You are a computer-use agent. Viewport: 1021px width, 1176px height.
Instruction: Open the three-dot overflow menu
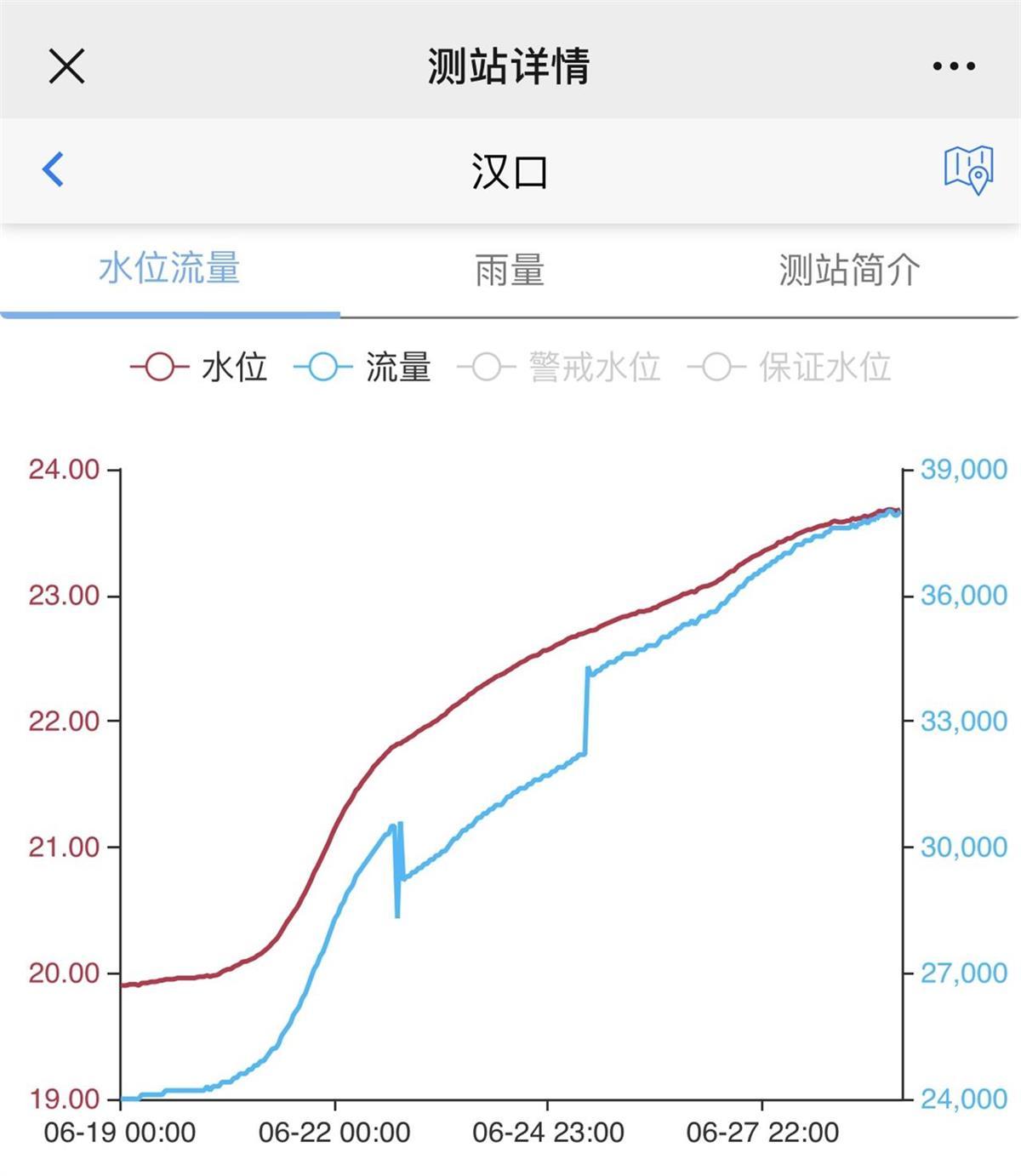(953, 66)
